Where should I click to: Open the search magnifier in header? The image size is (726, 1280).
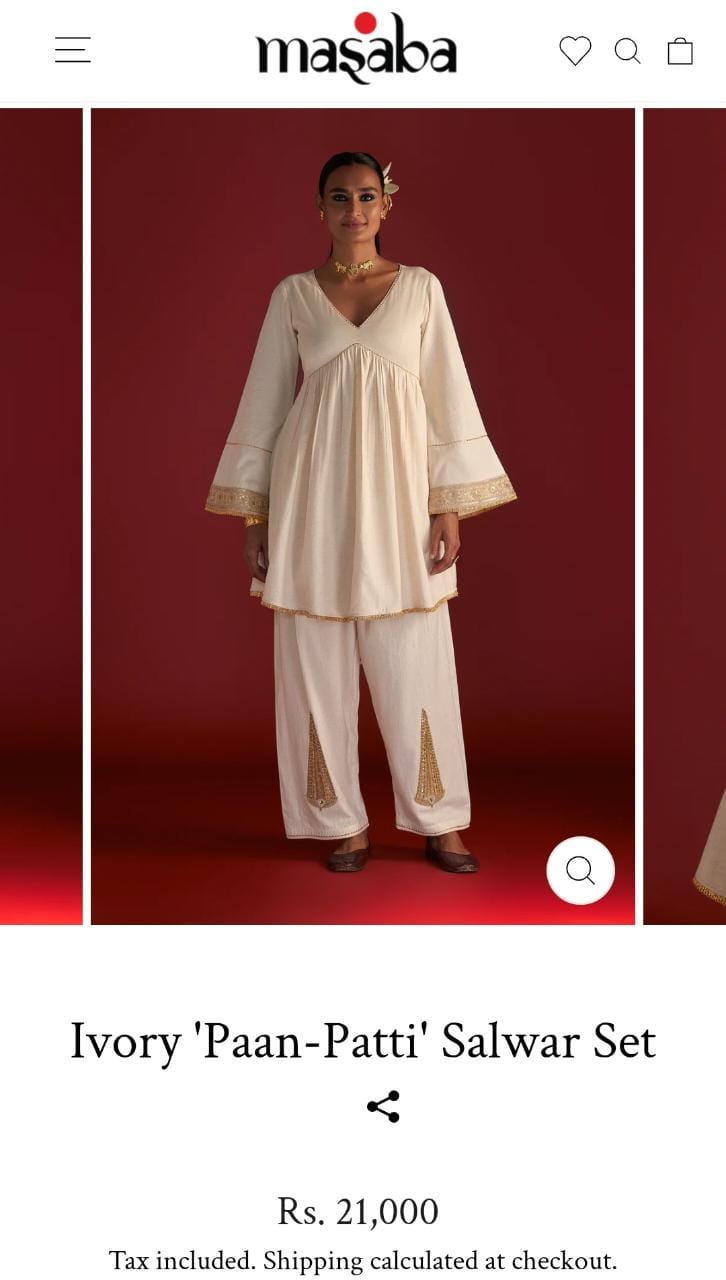627,51
